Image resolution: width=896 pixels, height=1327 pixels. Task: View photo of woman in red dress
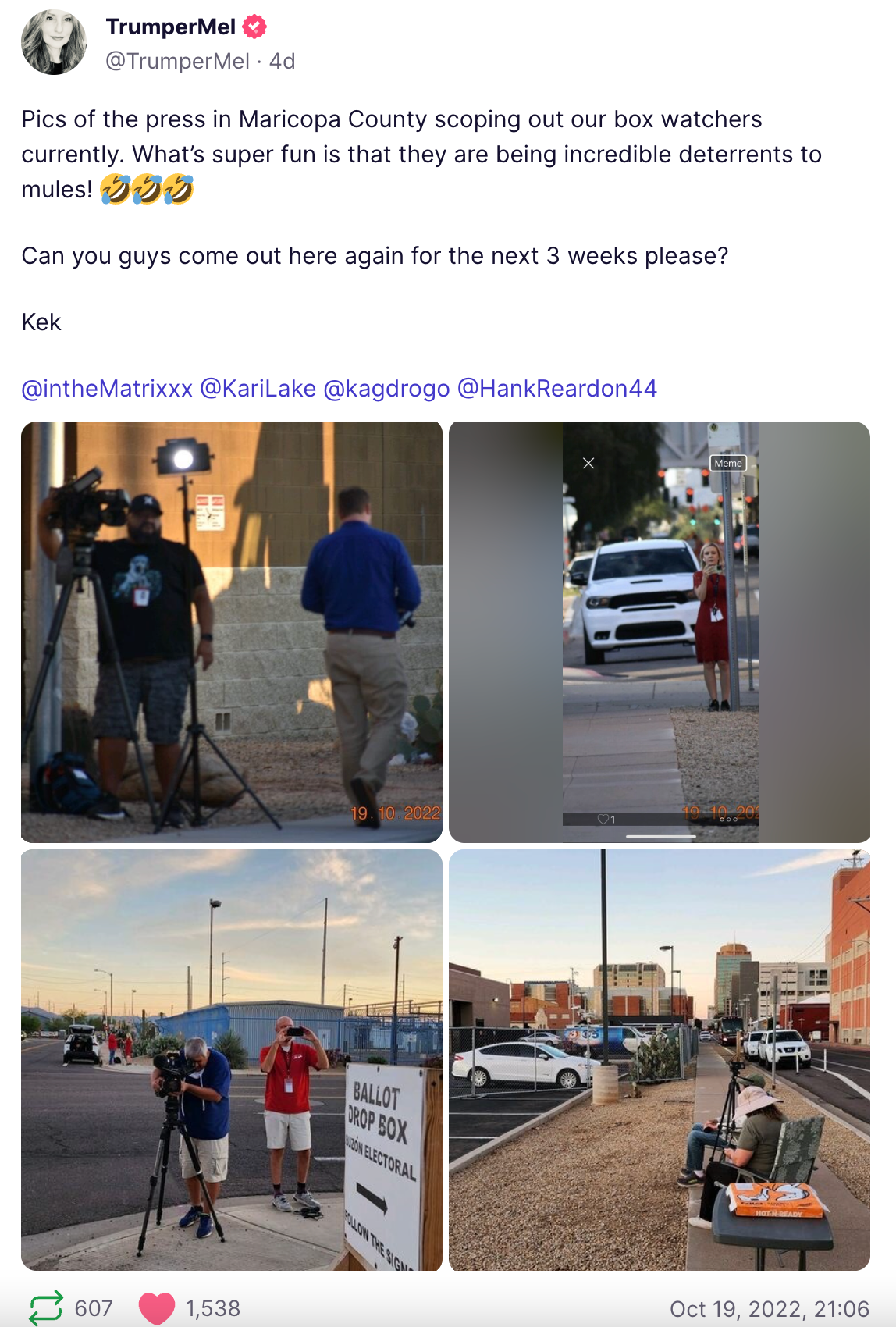[x=660, y=631]
